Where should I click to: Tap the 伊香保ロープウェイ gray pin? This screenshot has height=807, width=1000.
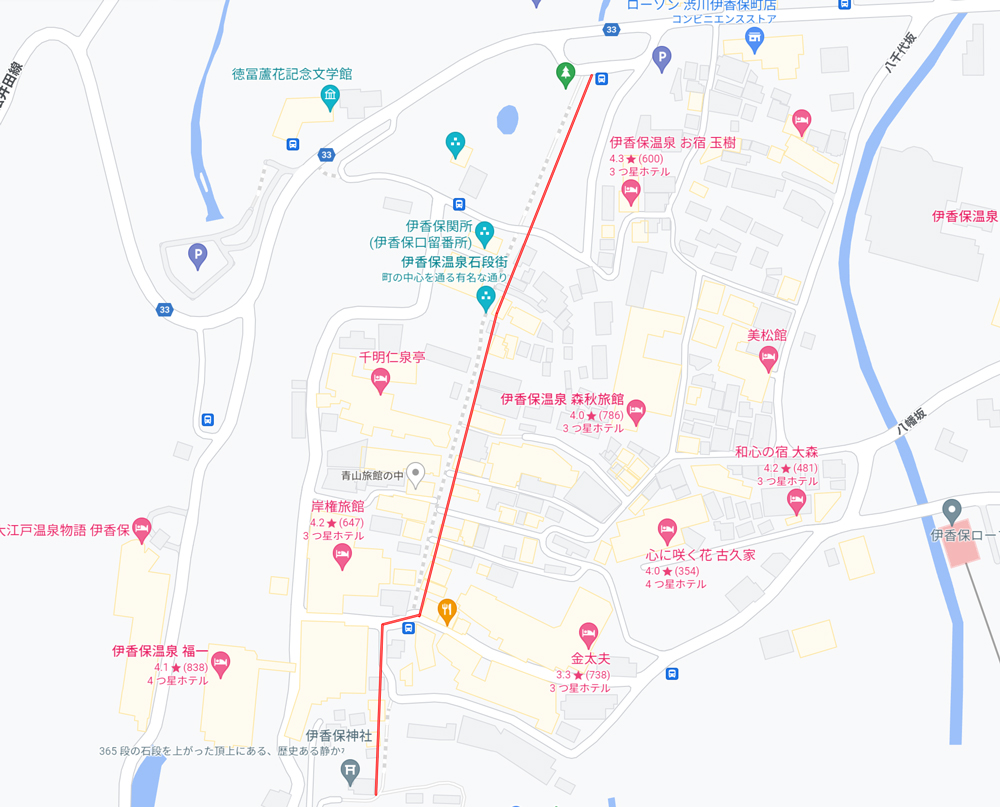tap(952, 510)
